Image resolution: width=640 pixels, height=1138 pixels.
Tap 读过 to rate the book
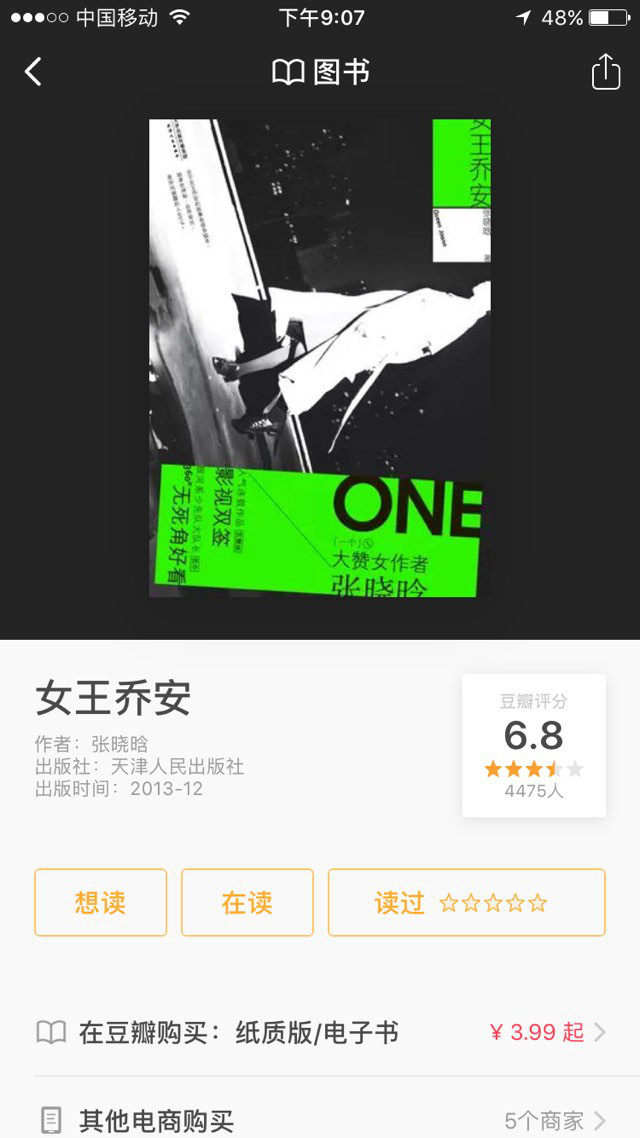[x=466, y=903]
